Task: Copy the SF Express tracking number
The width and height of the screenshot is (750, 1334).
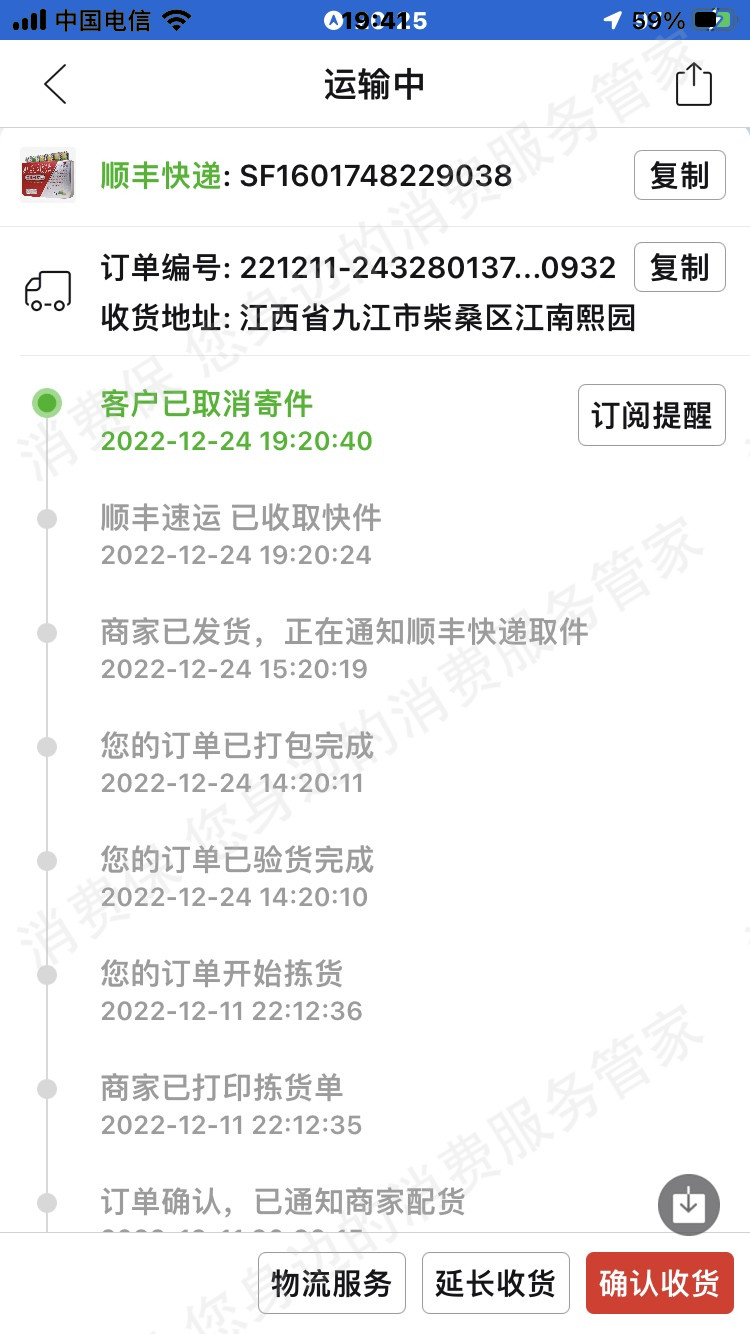Action: point(679,176)
